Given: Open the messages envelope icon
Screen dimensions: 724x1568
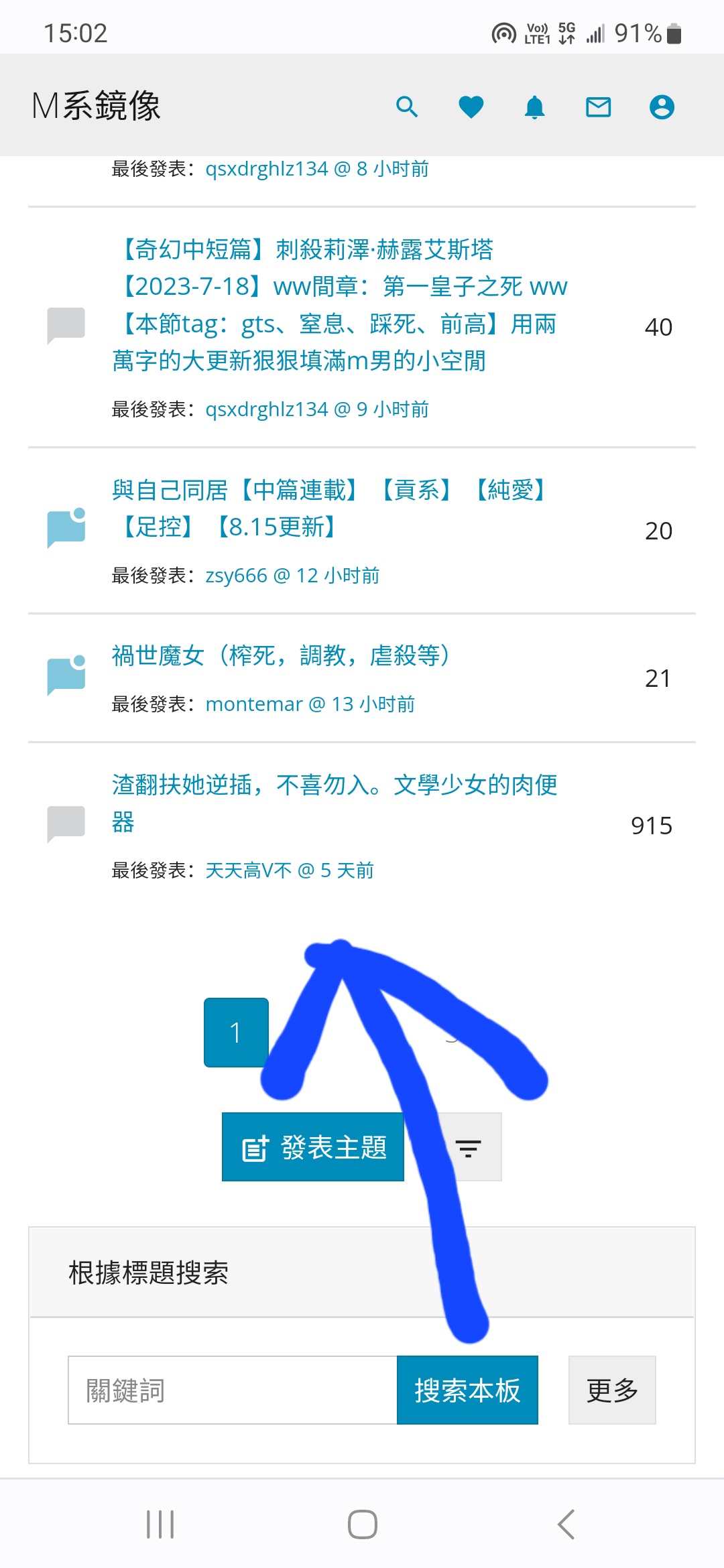Looking at the screenshot, I should [x=598, y=107].
